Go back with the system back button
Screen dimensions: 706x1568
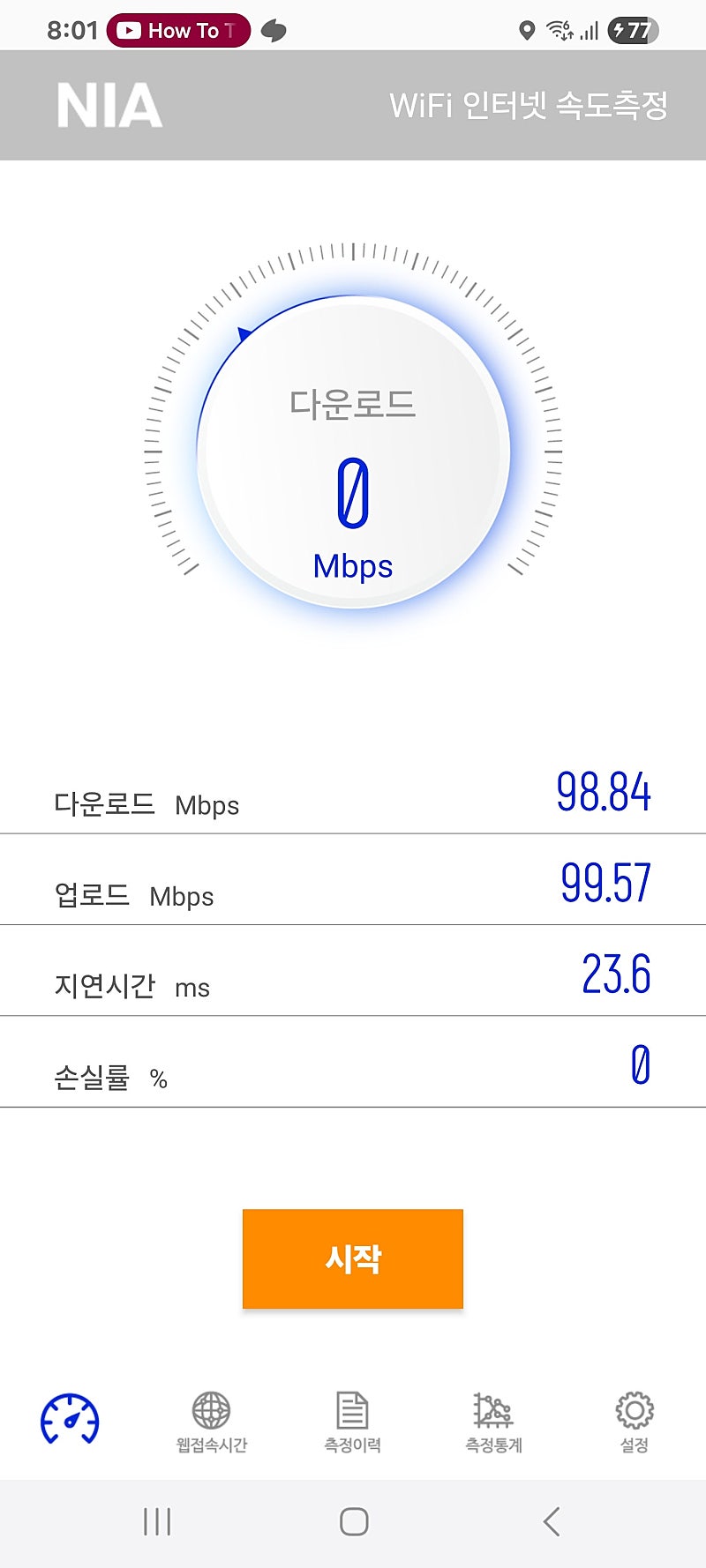[x=552, y=1521]
